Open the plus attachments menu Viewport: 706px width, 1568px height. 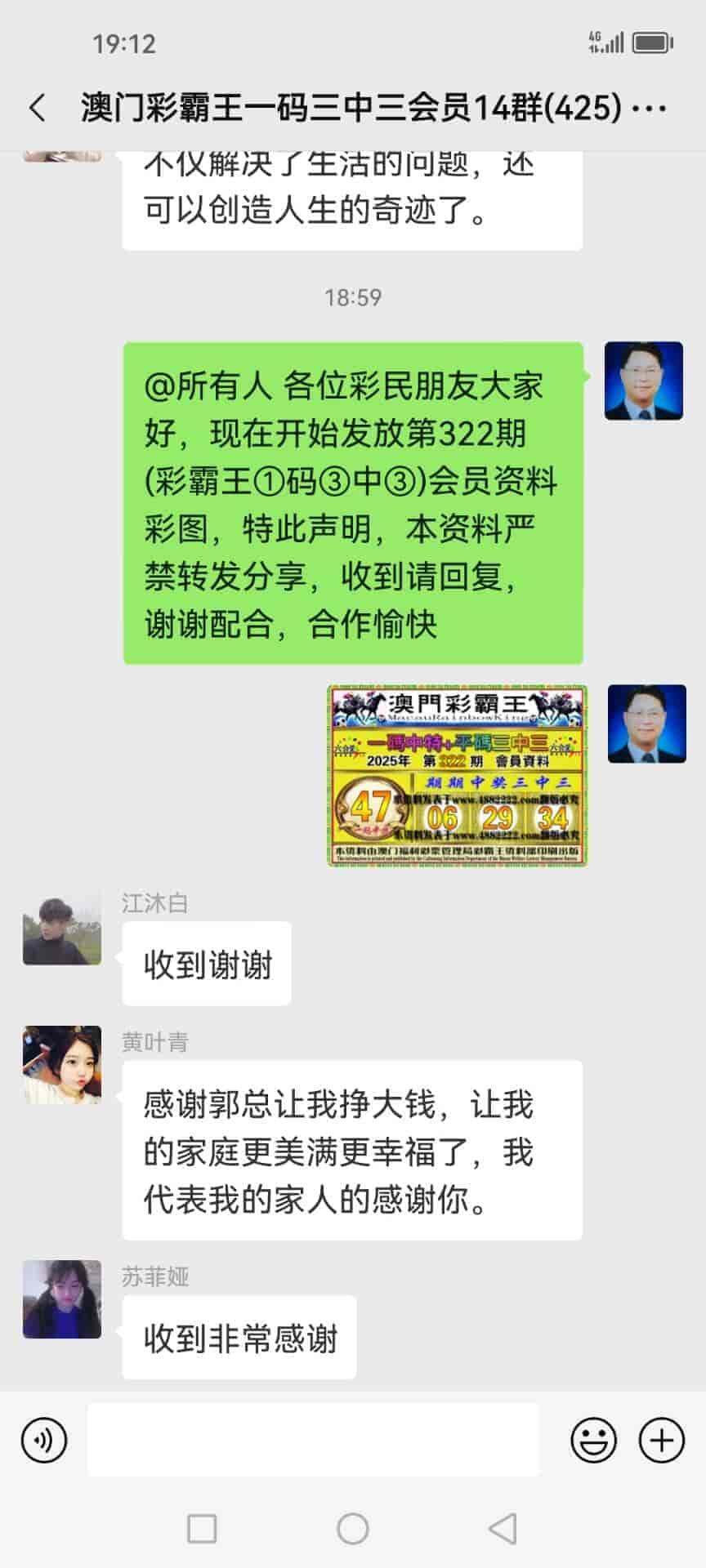(661, 1440)
